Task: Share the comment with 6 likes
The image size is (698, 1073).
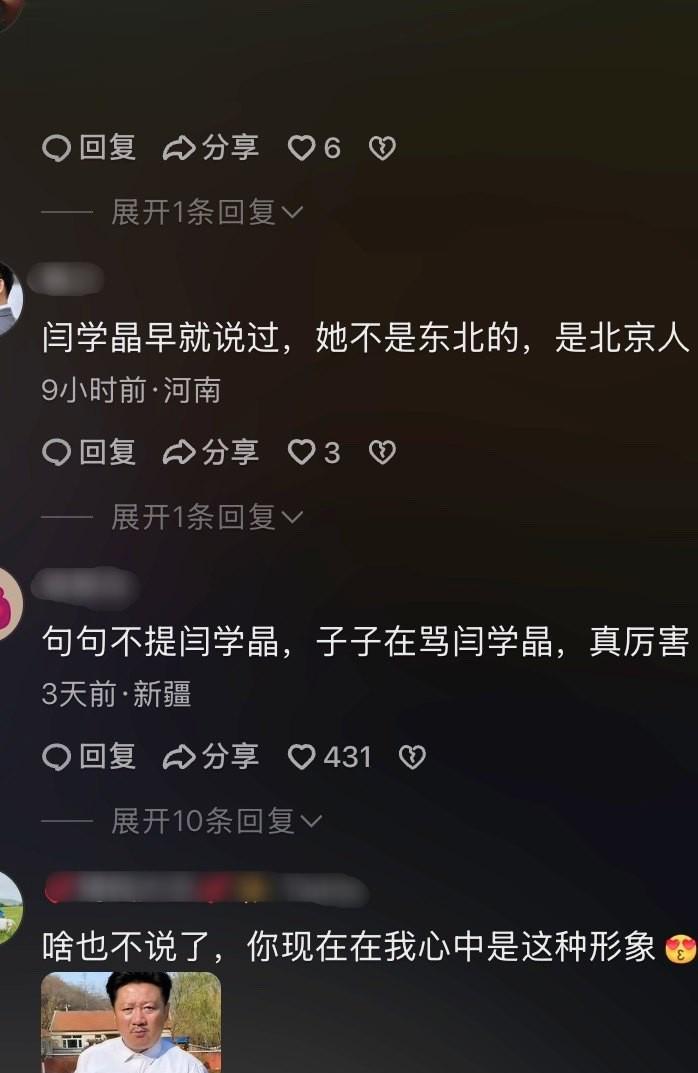Action: [211, 148]
